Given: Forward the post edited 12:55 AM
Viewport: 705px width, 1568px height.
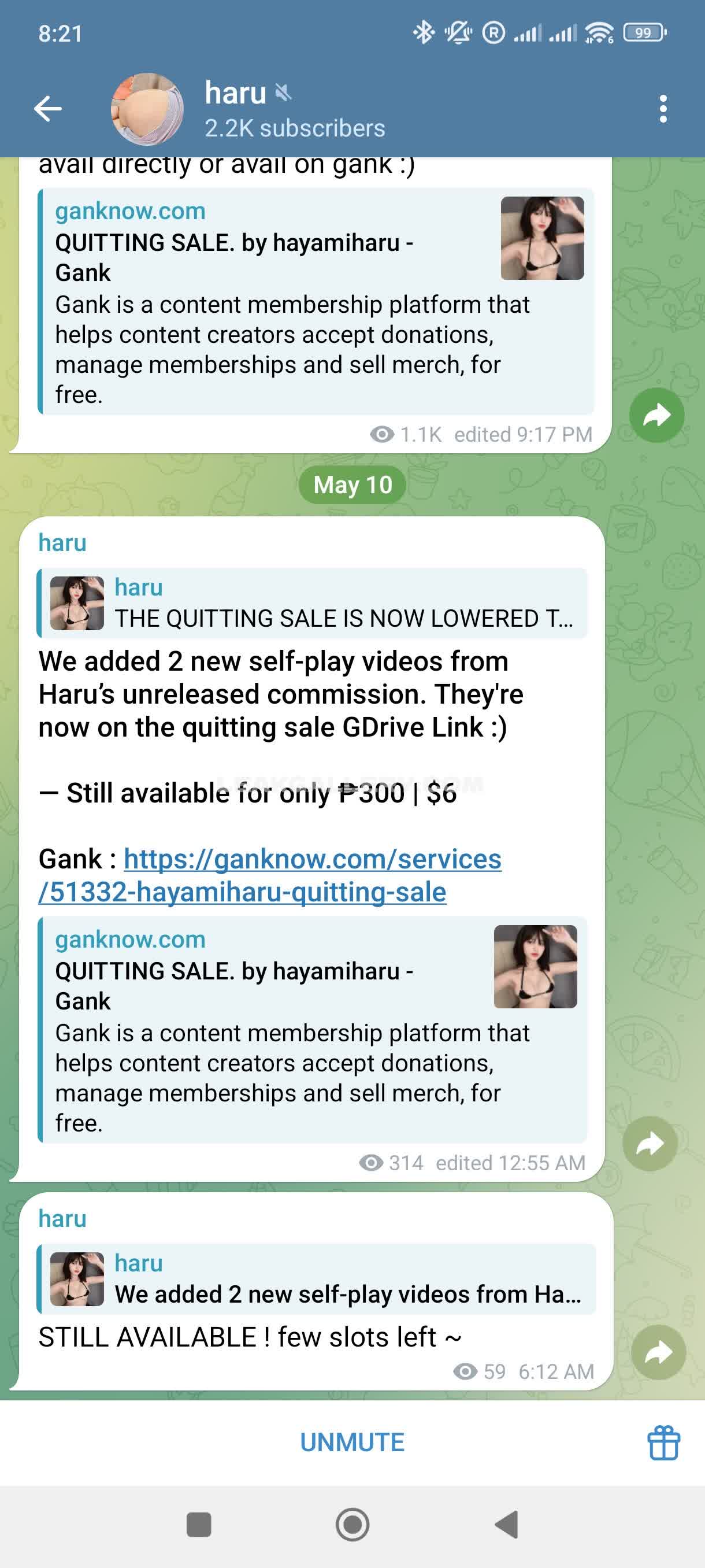Looking at the screenshot, I should point(650,1144).
